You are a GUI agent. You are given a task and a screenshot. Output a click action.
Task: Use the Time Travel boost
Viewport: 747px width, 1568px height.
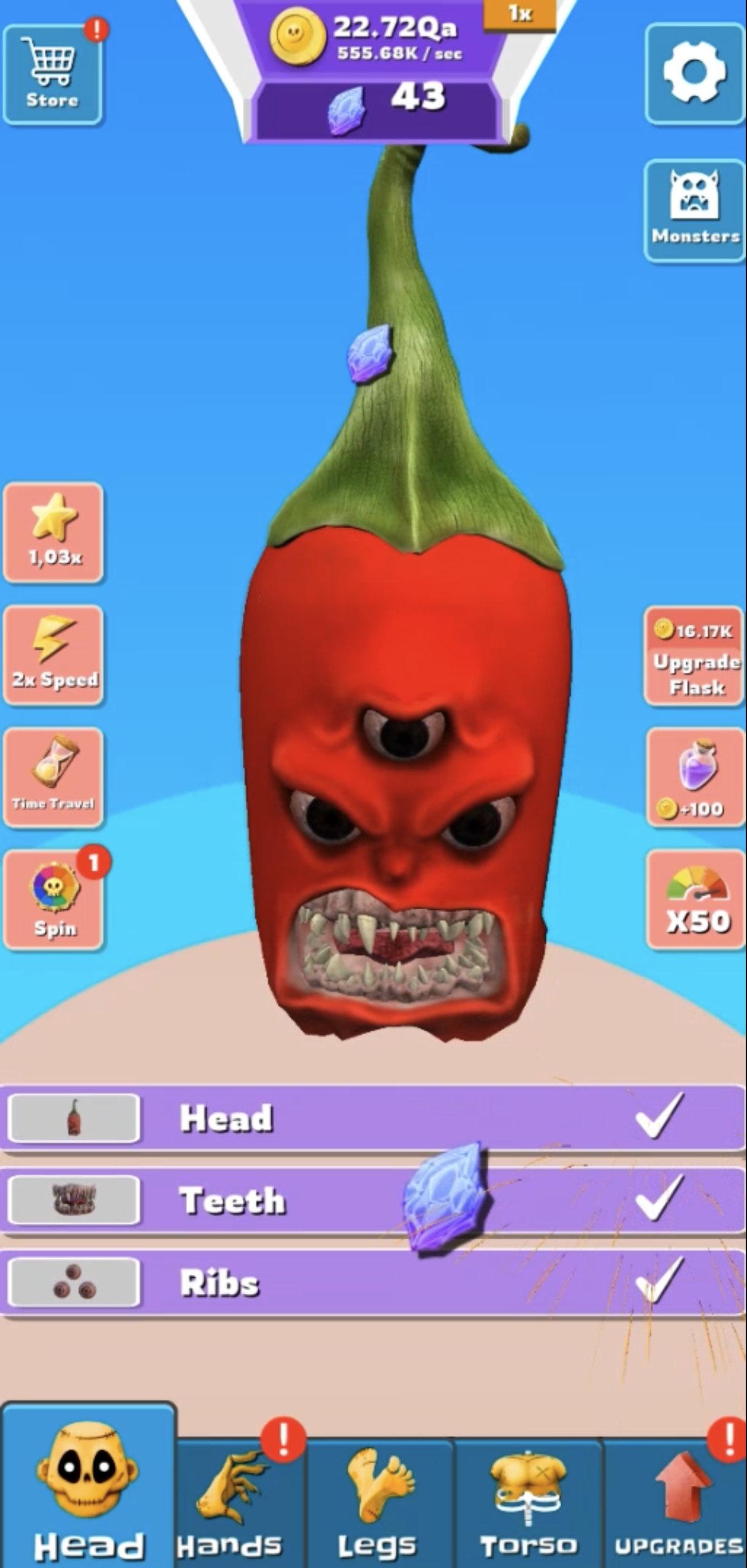click(53, 777)
